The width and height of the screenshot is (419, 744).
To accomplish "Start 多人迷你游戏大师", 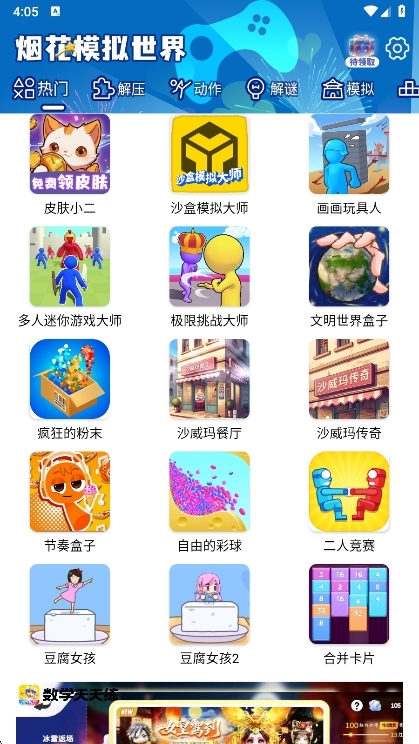I will point(70,277).
